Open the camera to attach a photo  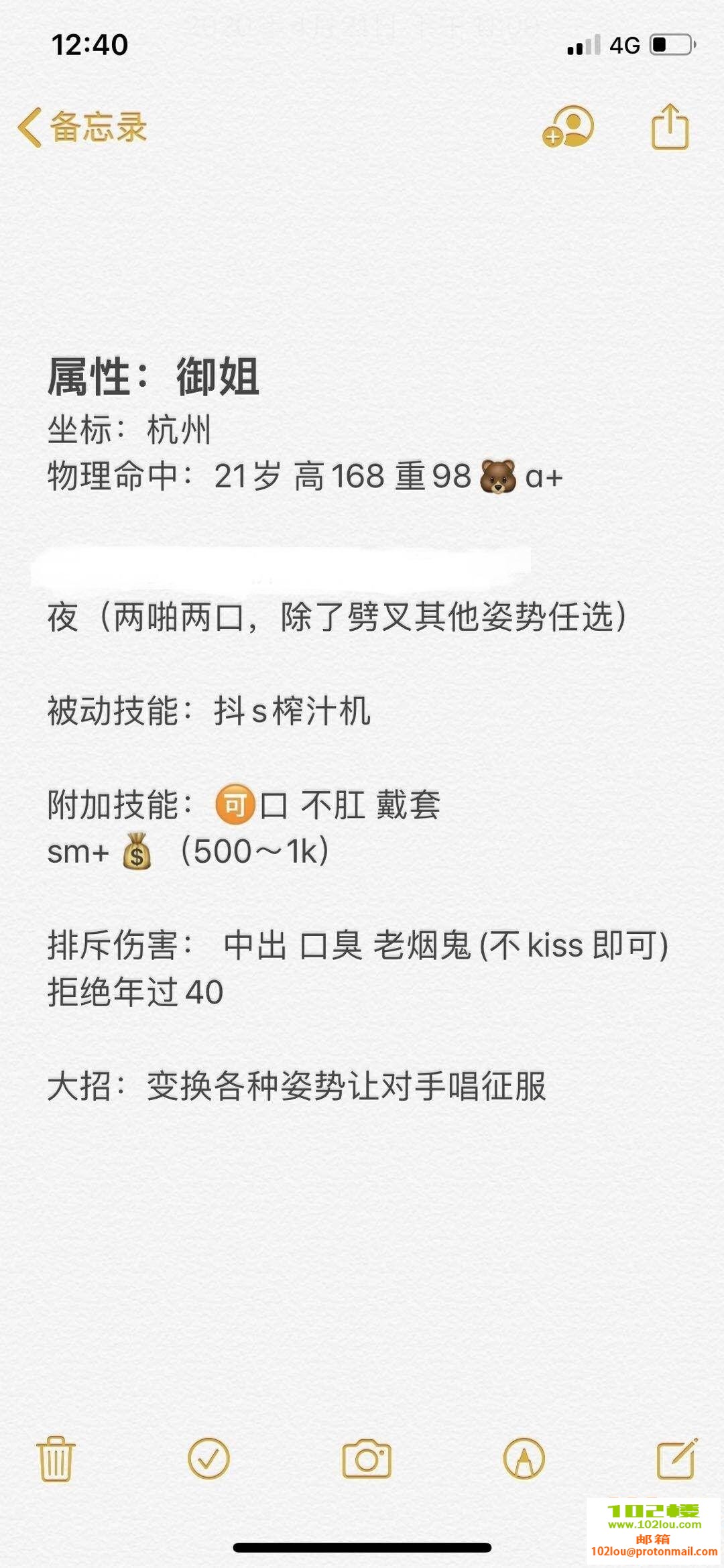pos(366,1458)
